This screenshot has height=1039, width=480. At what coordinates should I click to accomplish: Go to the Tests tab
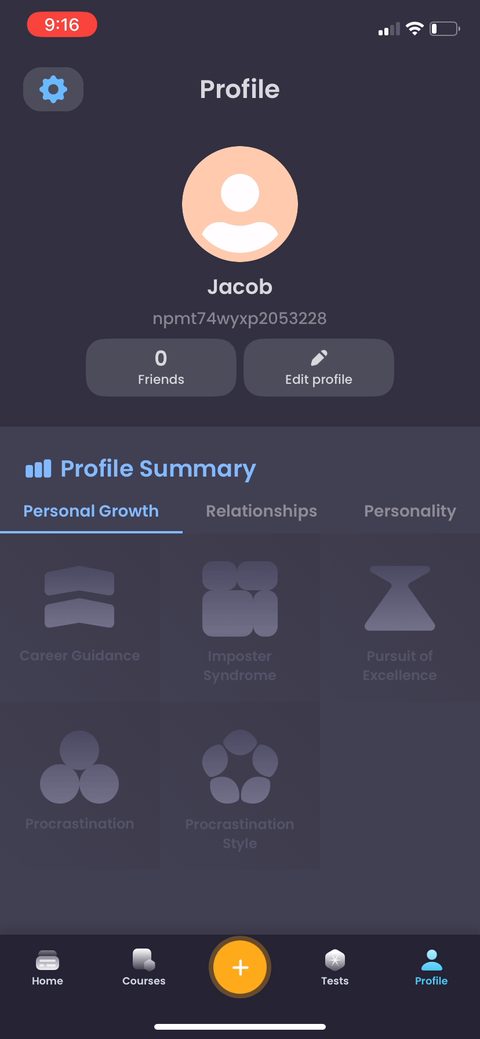(x=335, y=968)
